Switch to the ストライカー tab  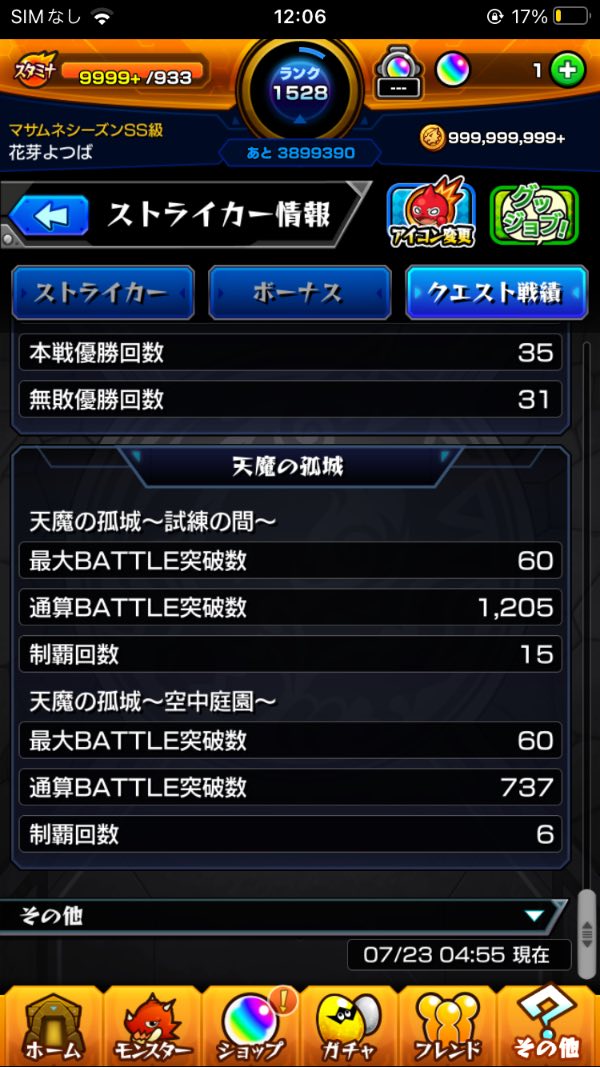[x=103, y=293]
